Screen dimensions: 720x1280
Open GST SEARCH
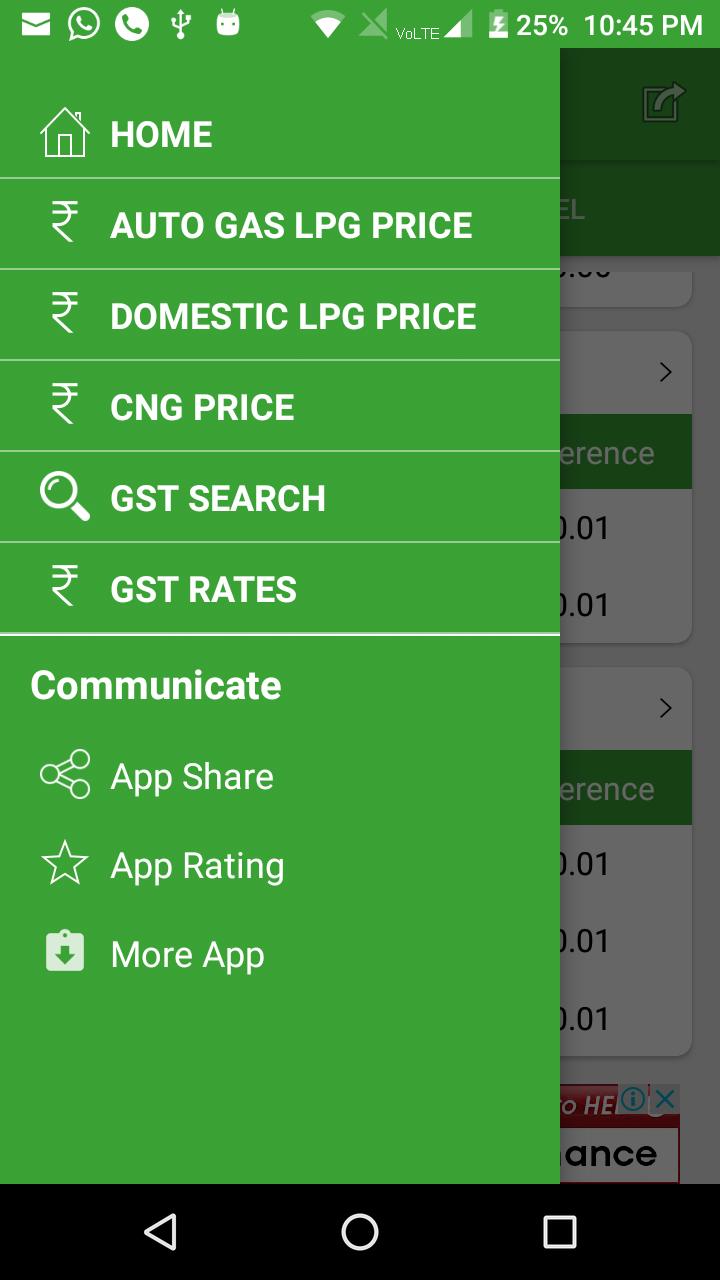point(280,498)
